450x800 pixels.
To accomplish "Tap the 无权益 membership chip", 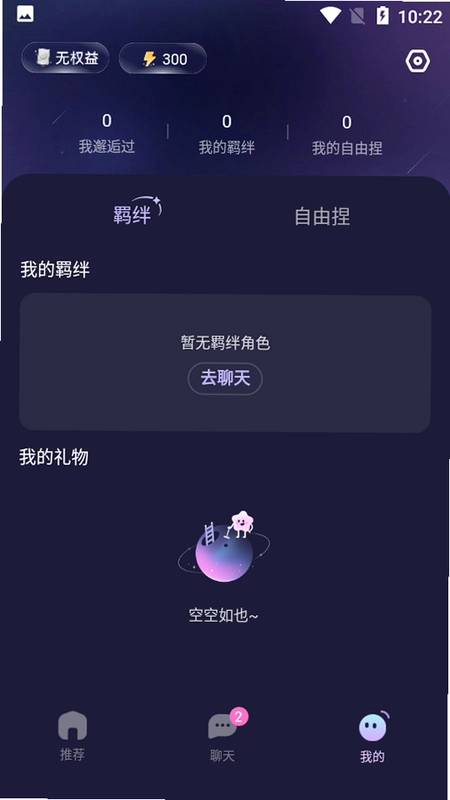I will [65, 58].
